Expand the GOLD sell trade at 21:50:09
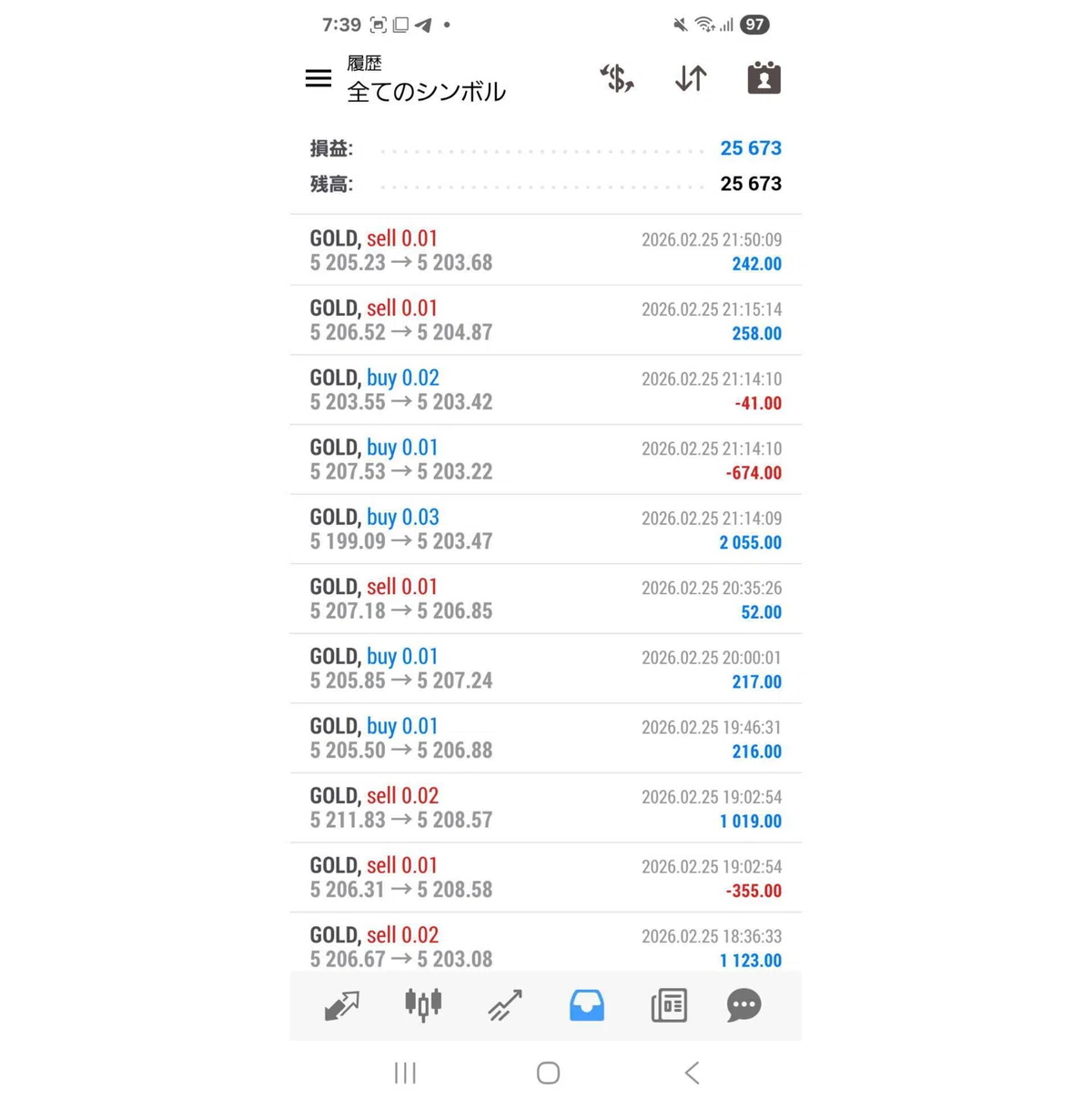1092x1109 pixels. [x=546, y=250]
